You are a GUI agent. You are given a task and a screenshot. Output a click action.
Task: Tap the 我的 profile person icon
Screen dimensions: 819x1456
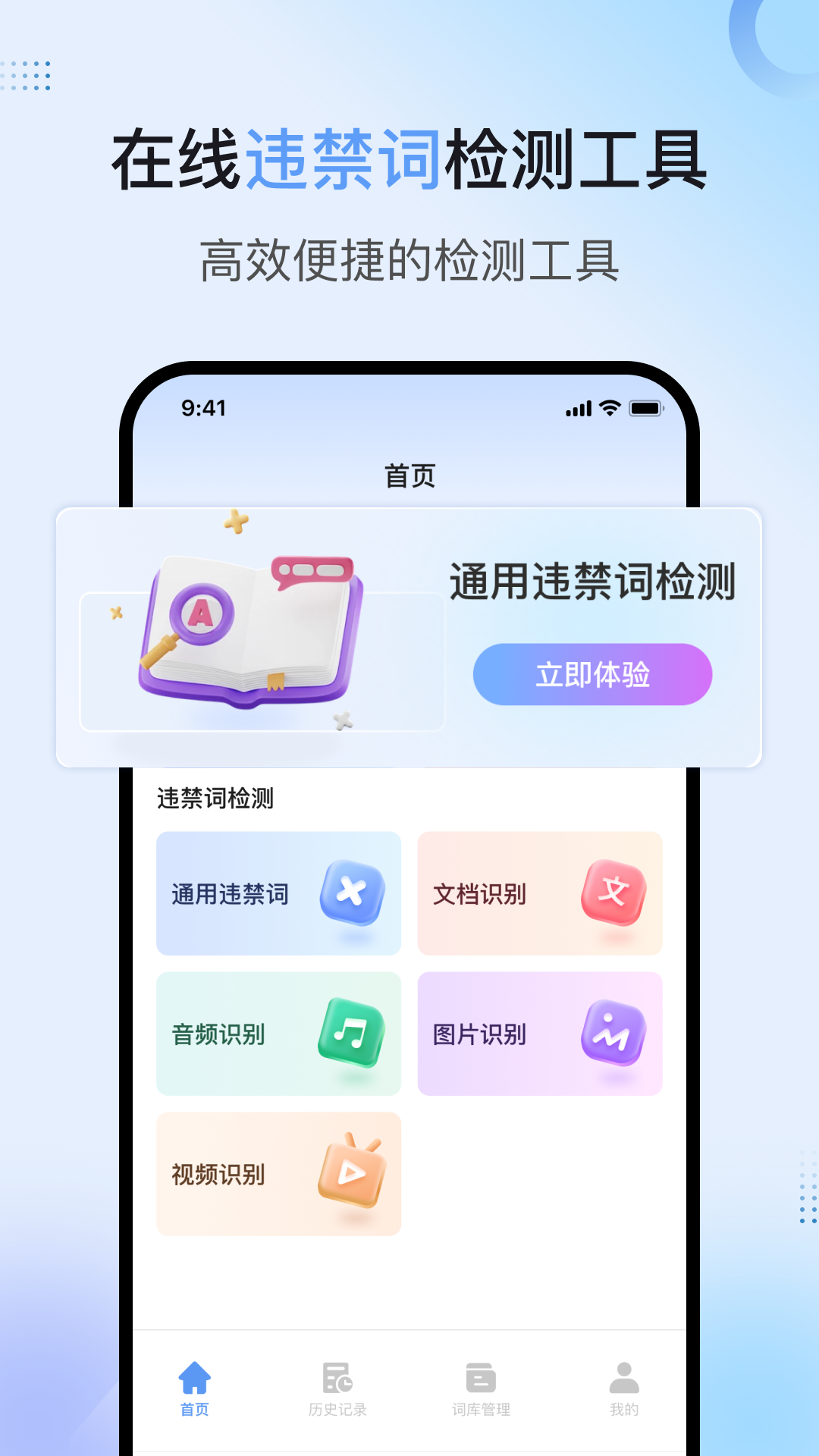coord(623,1379)
